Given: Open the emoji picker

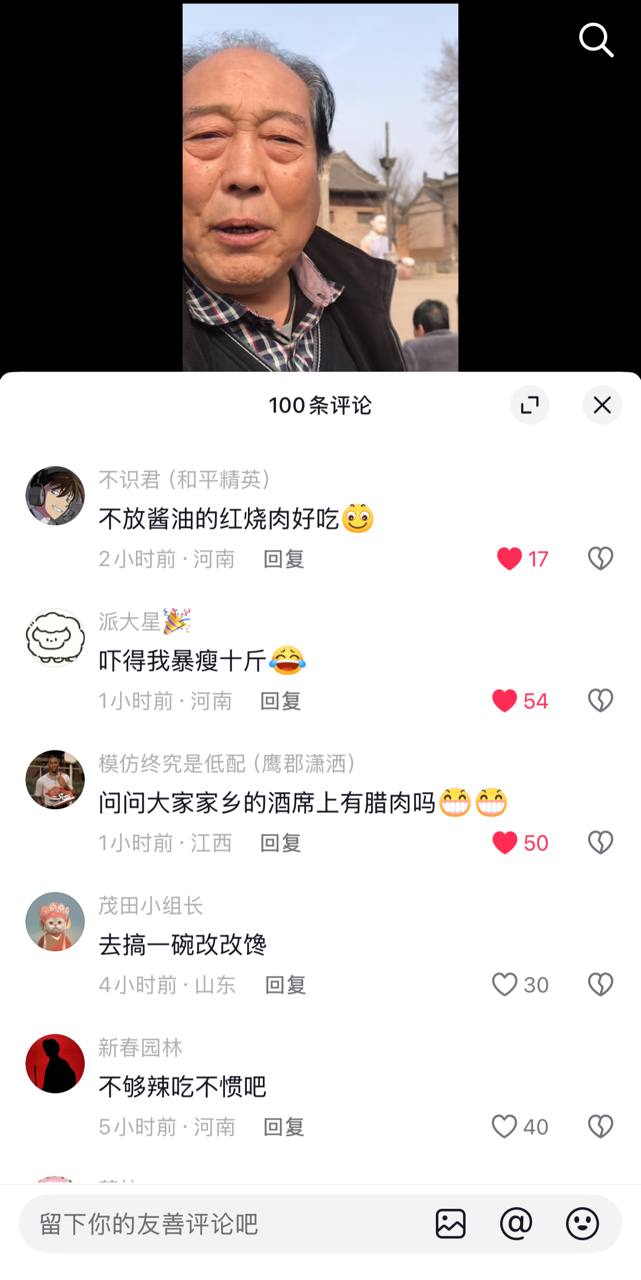Looking at the screenshot, I should 582,1224.
